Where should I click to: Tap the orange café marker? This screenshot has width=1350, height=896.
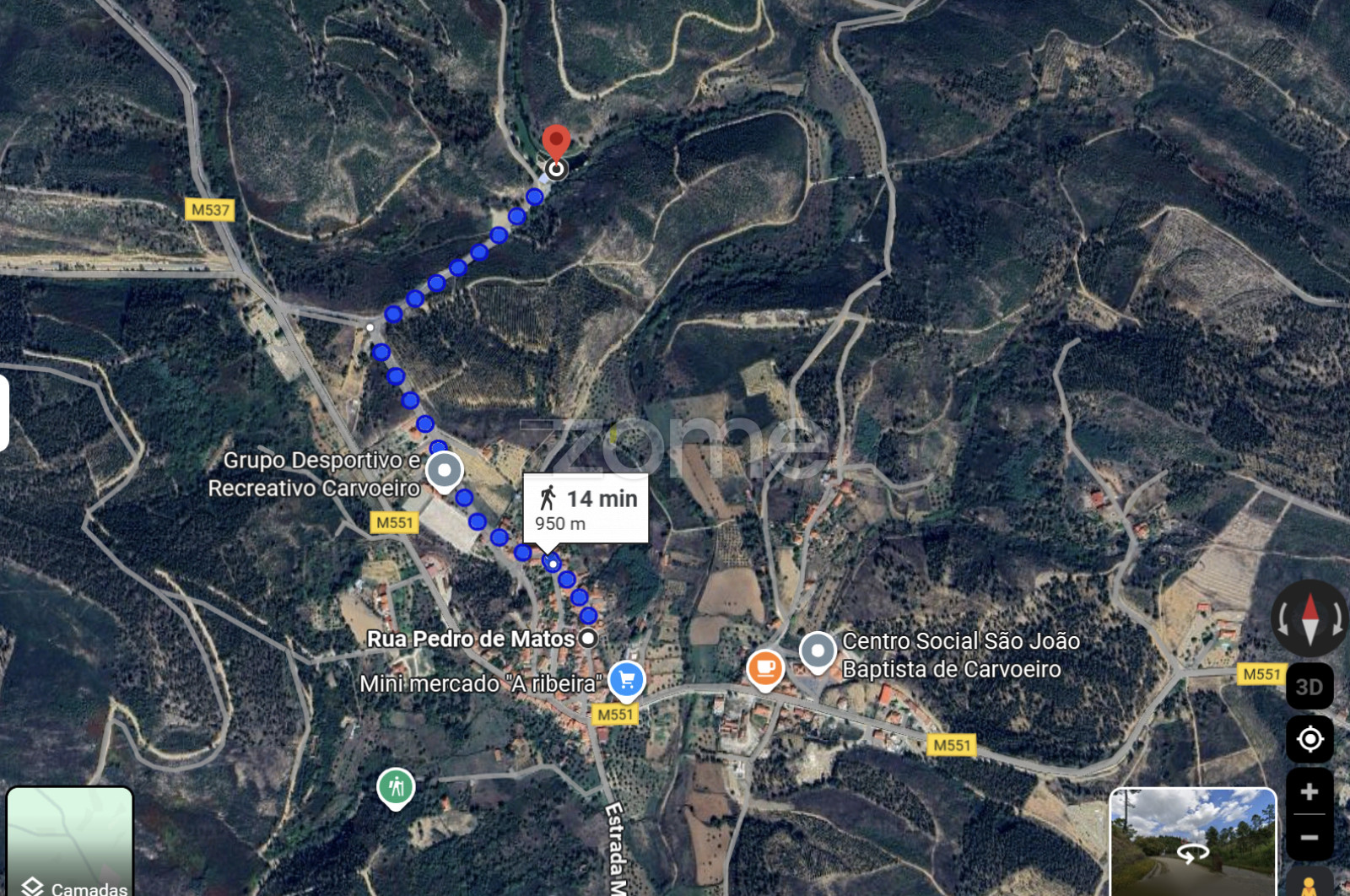pos(764,669)
